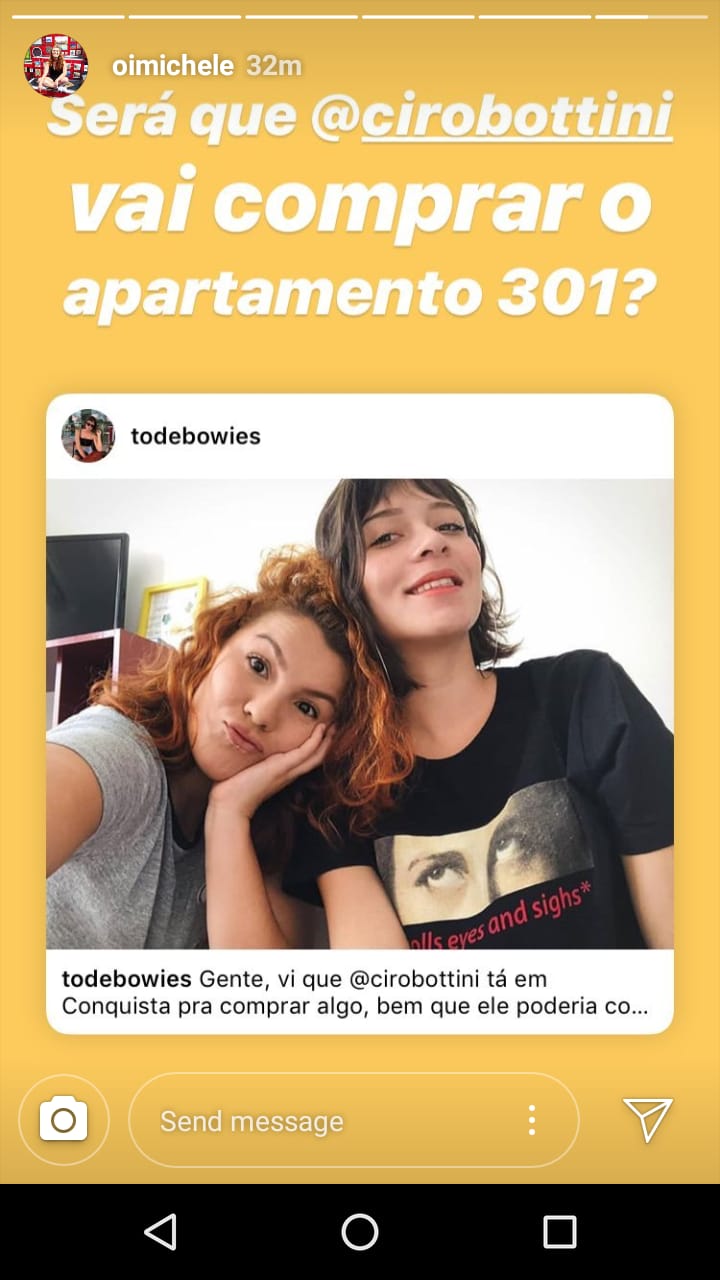Open the three-dot more options
Image resolution: width=720 pixels, height=1280 pixels.
(x=531, y=1120)
